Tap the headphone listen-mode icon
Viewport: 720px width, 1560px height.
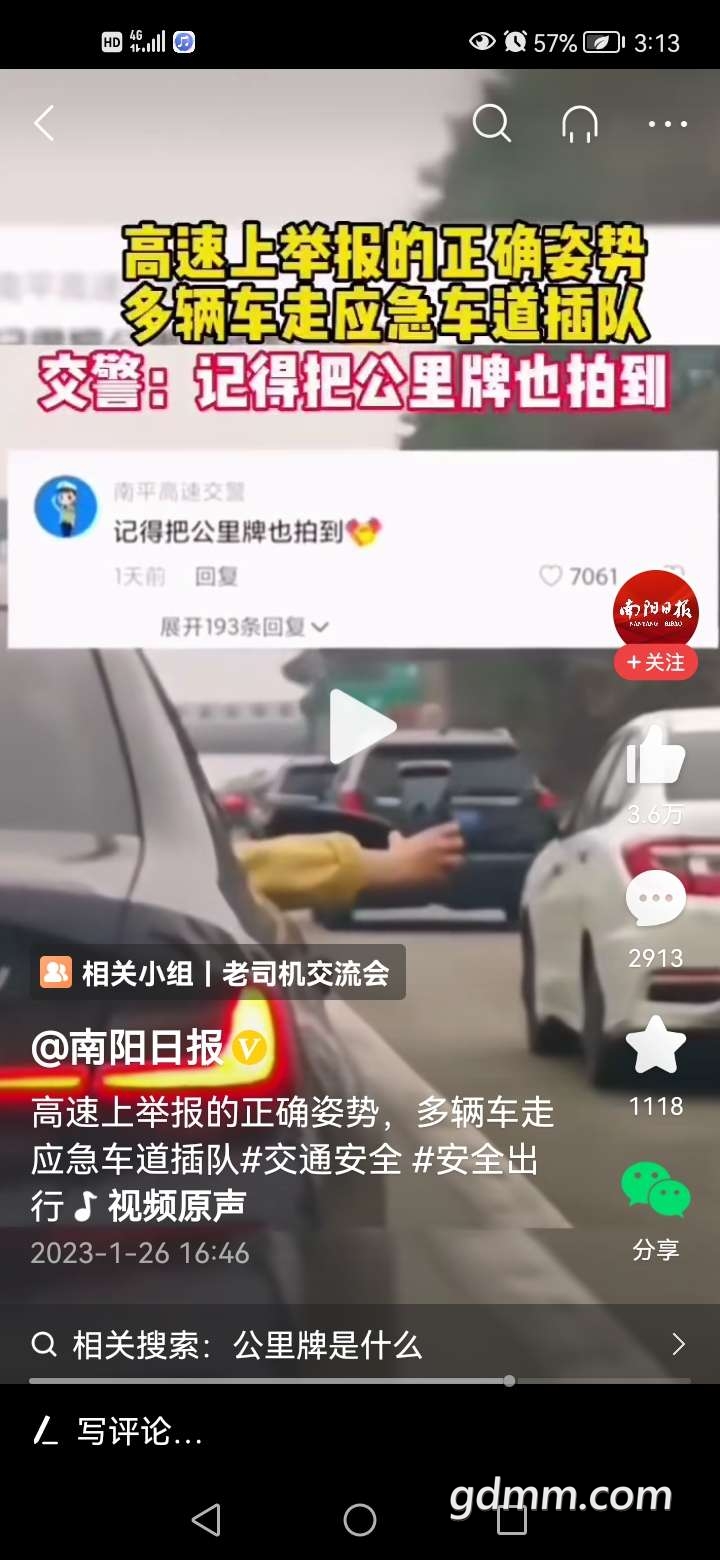coord(580,124)
